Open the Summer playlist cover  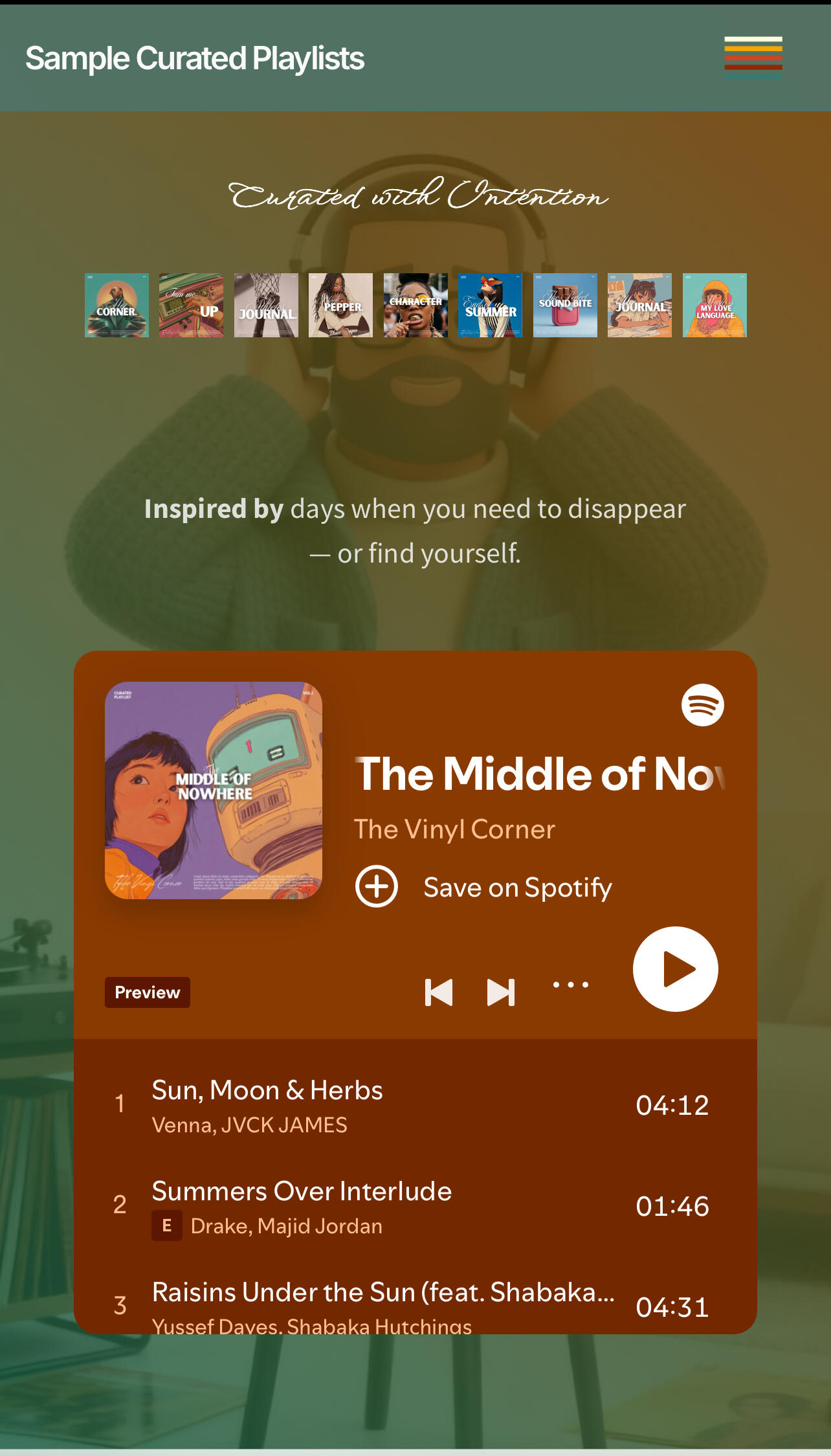point(490,305)
